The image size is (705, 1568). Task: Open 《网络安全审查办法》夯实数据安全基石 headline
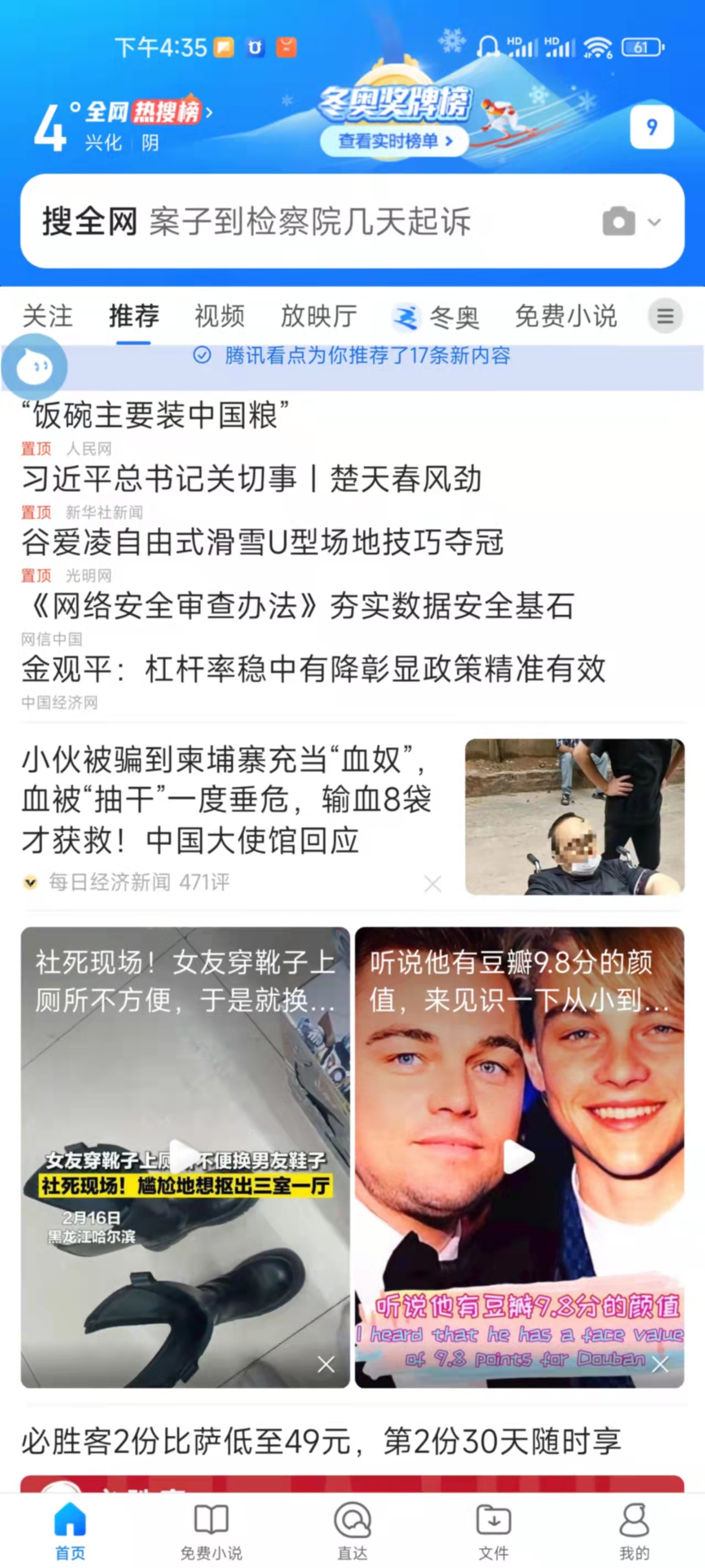click(x=298, y=606)
